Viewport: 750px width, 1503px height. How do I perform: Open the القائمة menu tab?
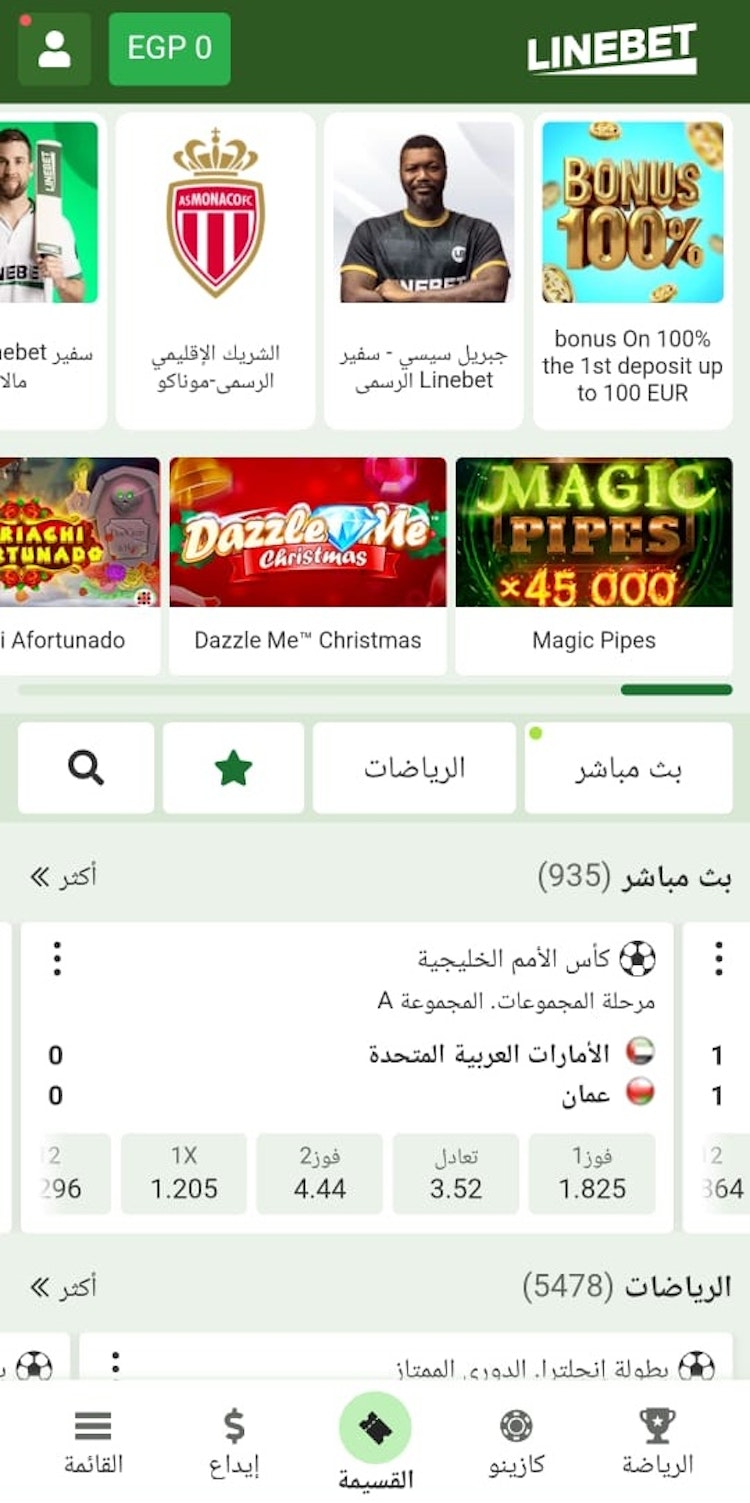93,1442
